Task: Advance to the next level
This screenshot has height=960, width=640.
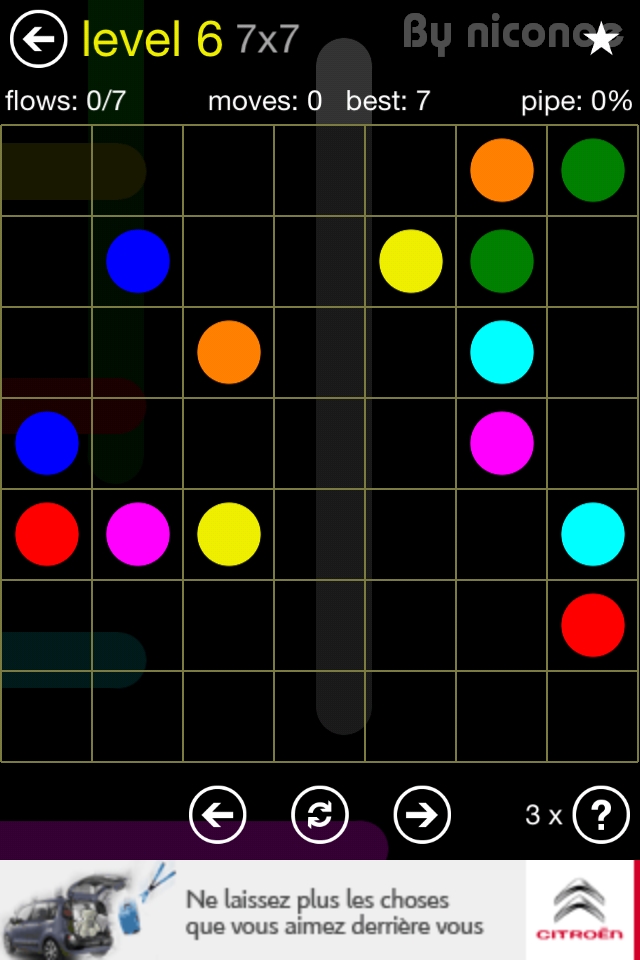Action: pyautogui.click(x=422, y=815)
